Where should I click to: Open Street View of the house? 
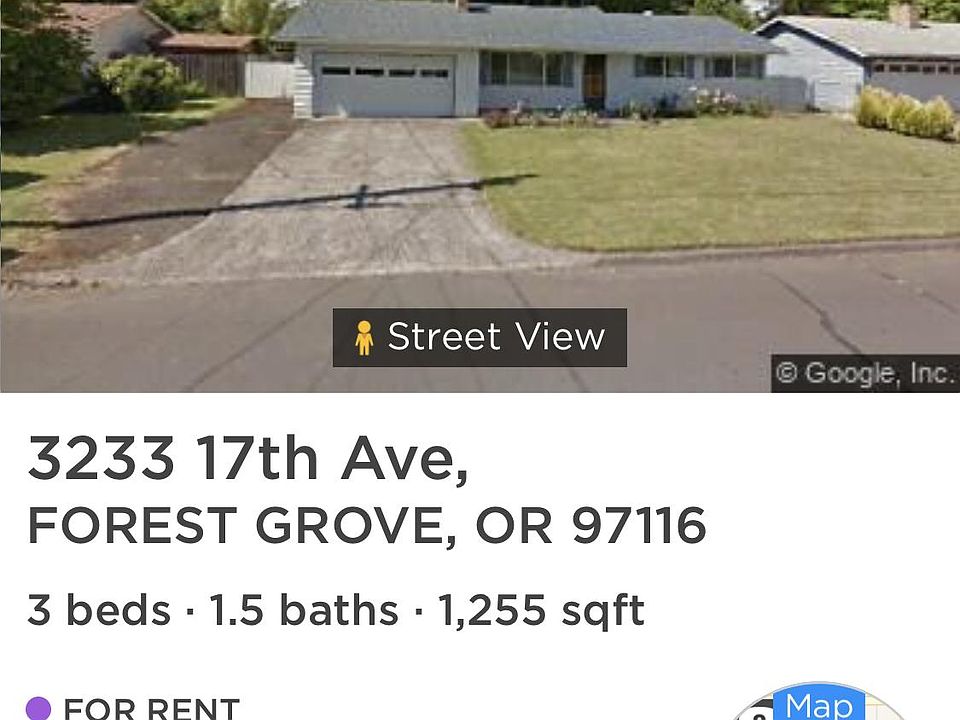[480, 337]
